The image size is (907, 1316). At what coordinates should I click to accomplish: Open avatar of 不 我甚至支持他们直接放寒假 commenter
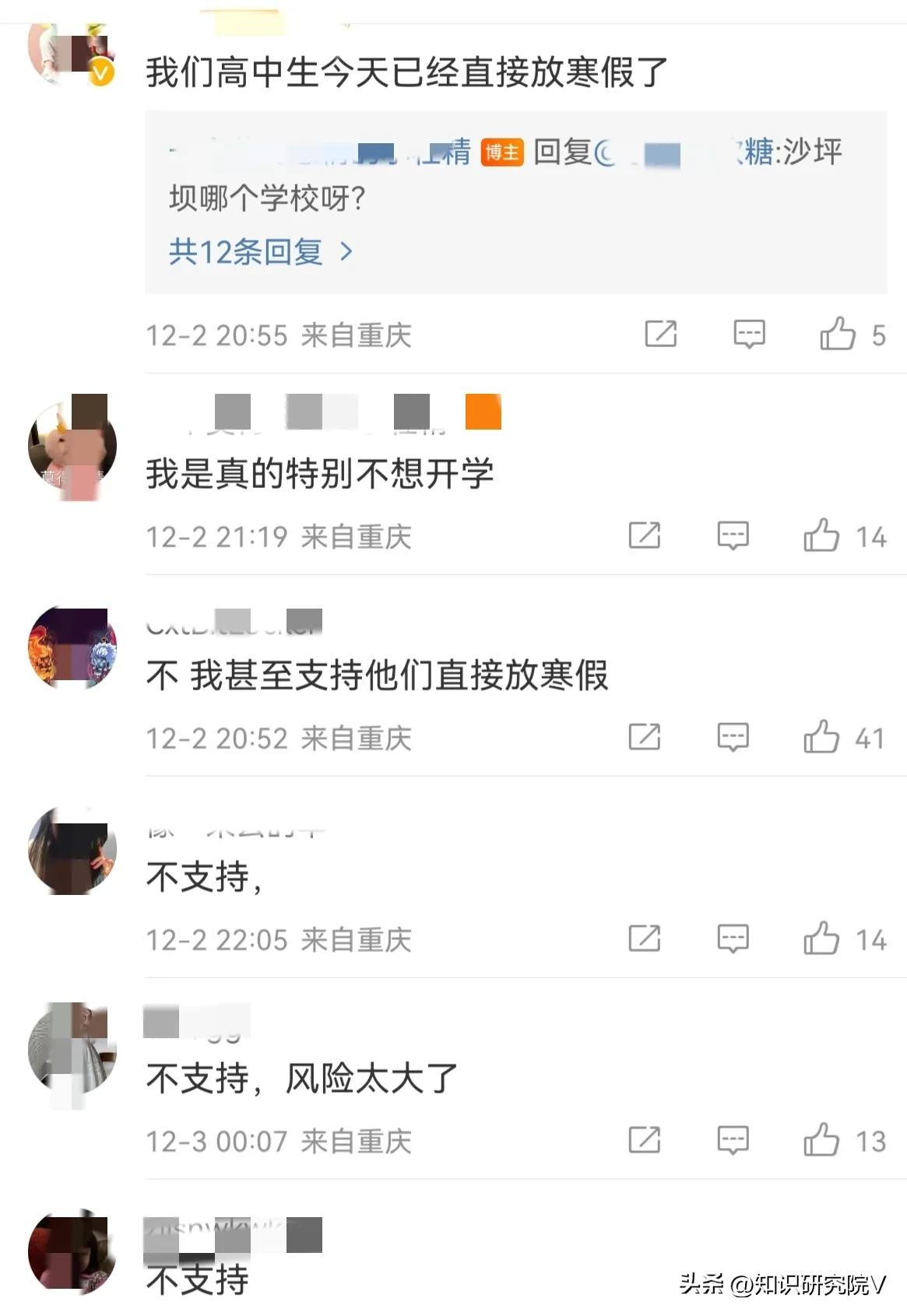point(72,647)
